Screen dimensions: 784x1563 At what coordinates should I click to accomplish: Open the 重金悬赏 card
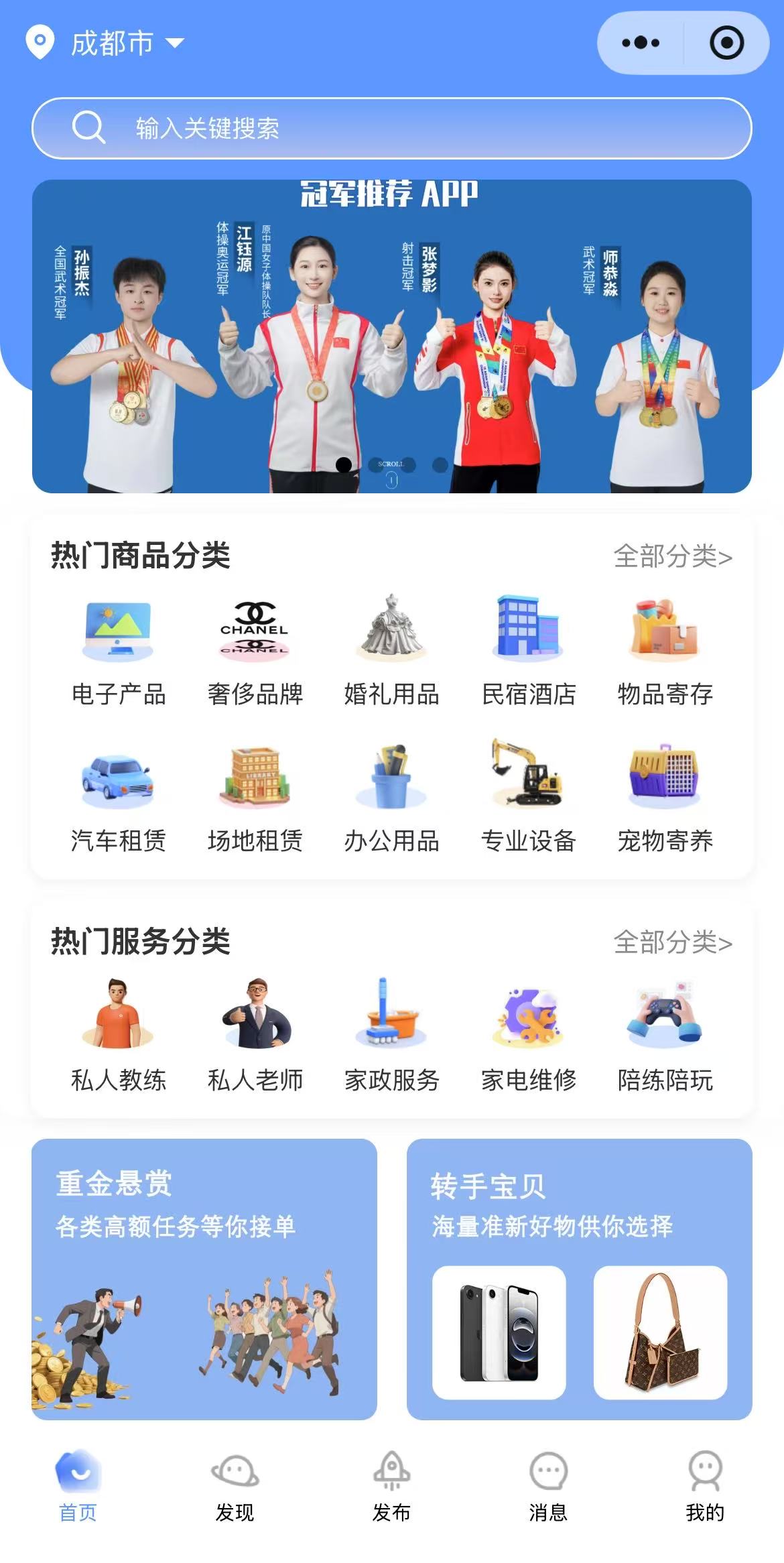pyautogui.click(x=204, y=1279)
